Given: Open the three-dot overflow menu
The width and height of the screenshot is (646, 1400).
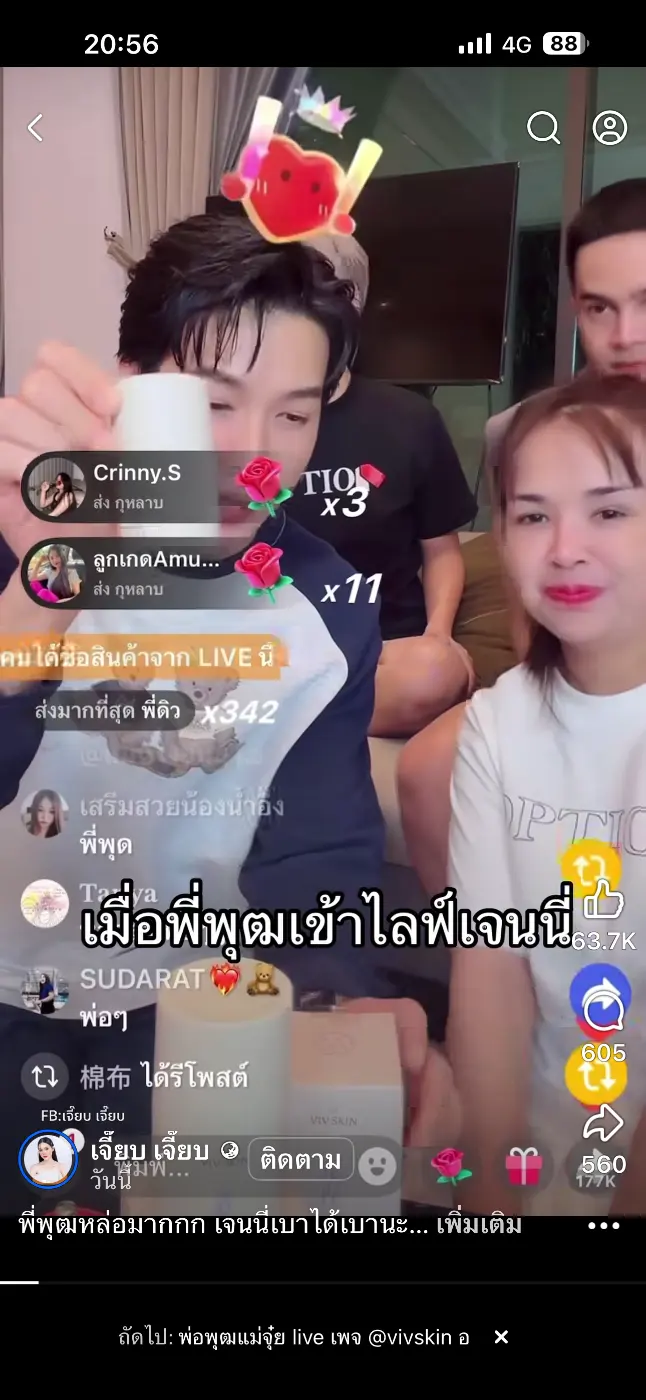Looking at the screenshot, I should click(604, 1226).
